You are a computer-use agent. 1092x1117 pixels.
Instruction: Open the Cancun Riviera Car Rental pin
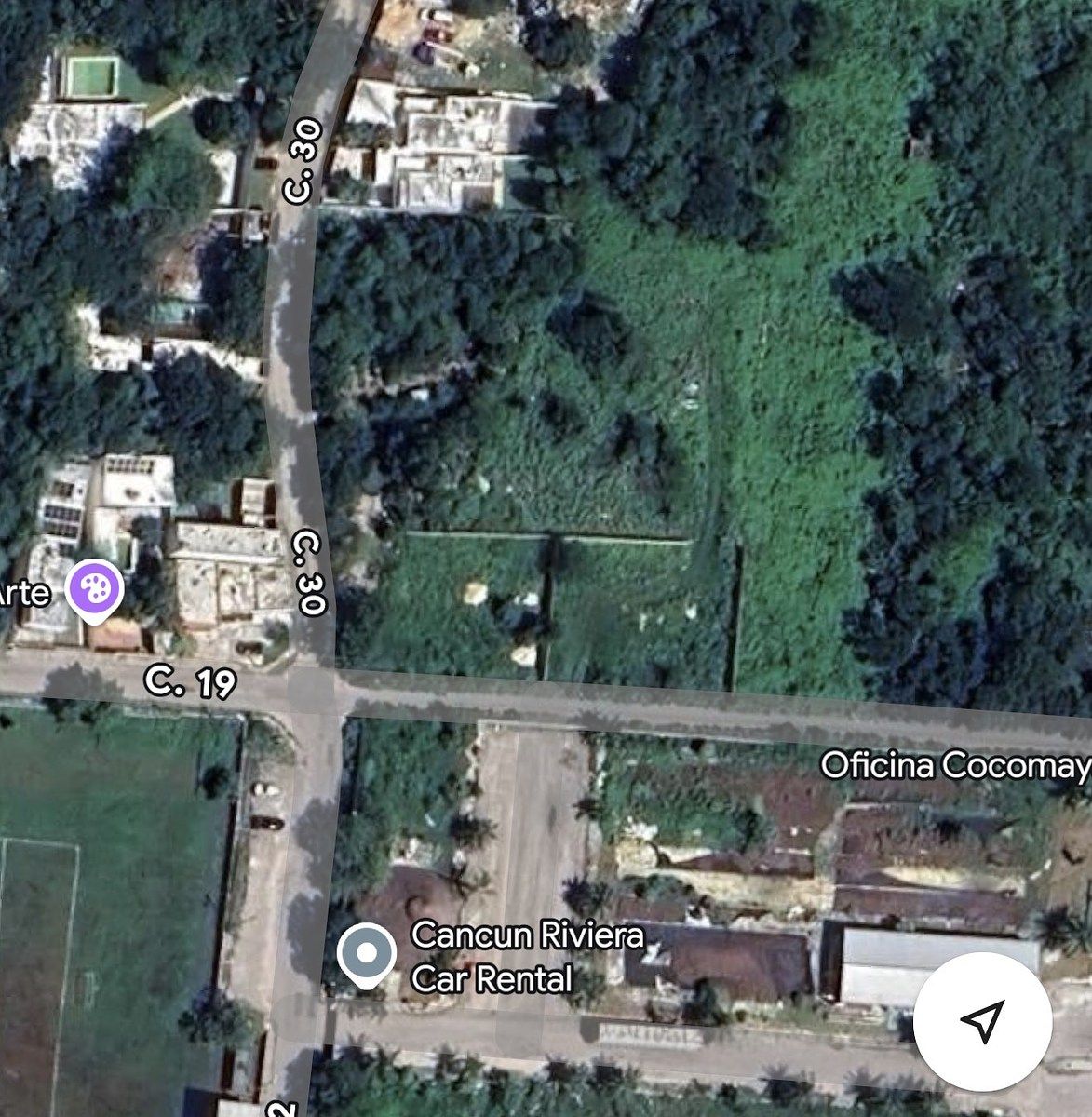[367, 953]
